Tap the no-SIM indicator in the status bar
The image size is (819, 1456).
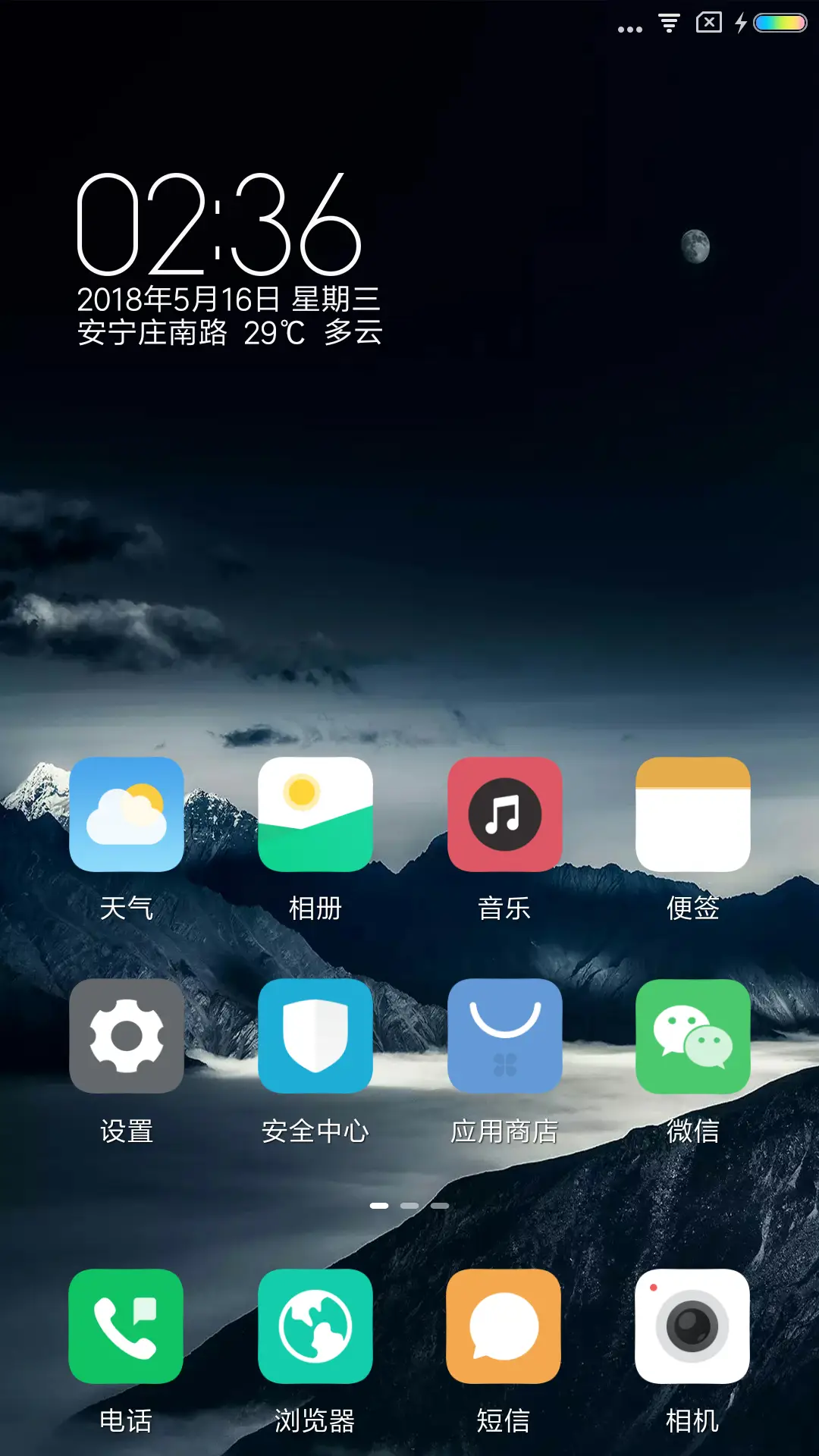click(x=709, y=23)
